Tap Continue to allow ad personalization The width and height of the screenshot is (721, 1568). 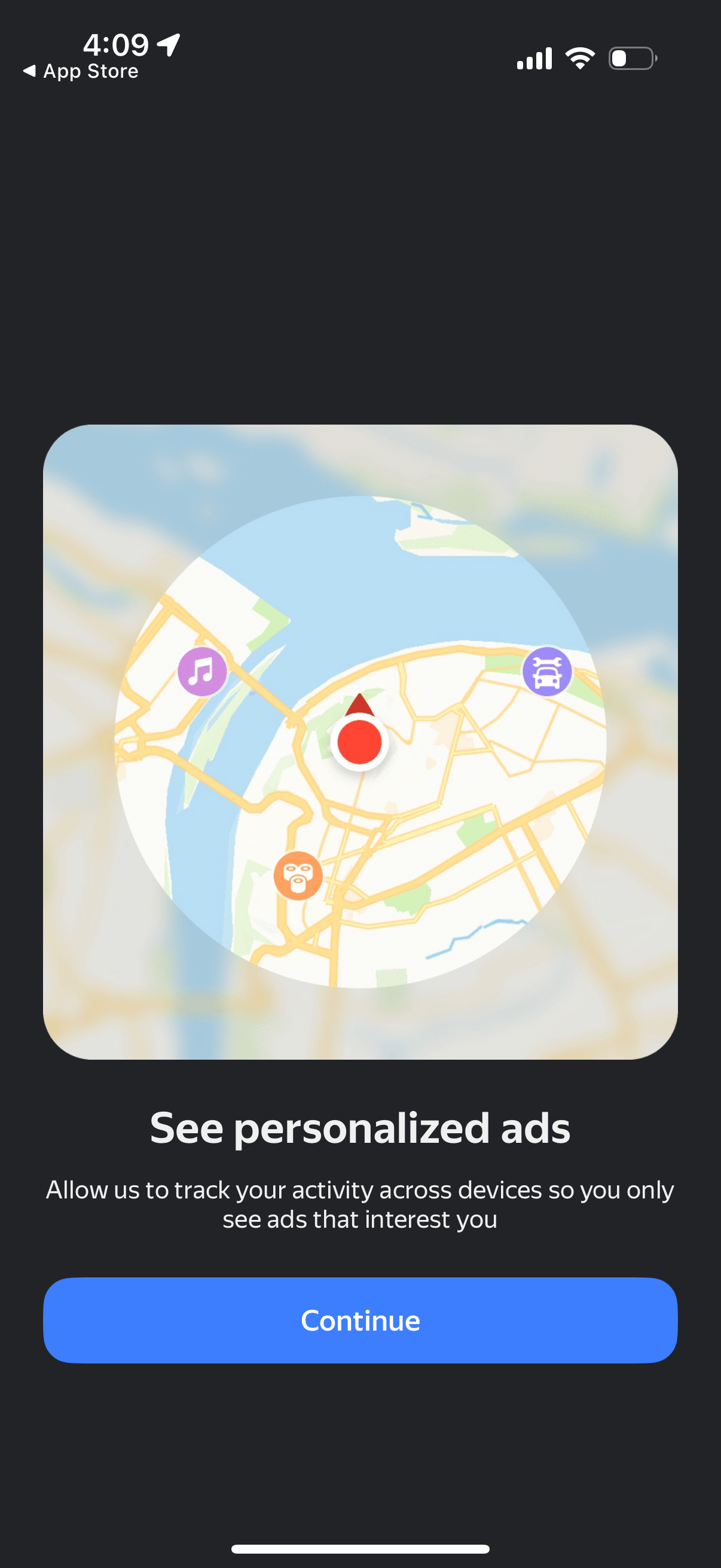tap(360, 1320)
